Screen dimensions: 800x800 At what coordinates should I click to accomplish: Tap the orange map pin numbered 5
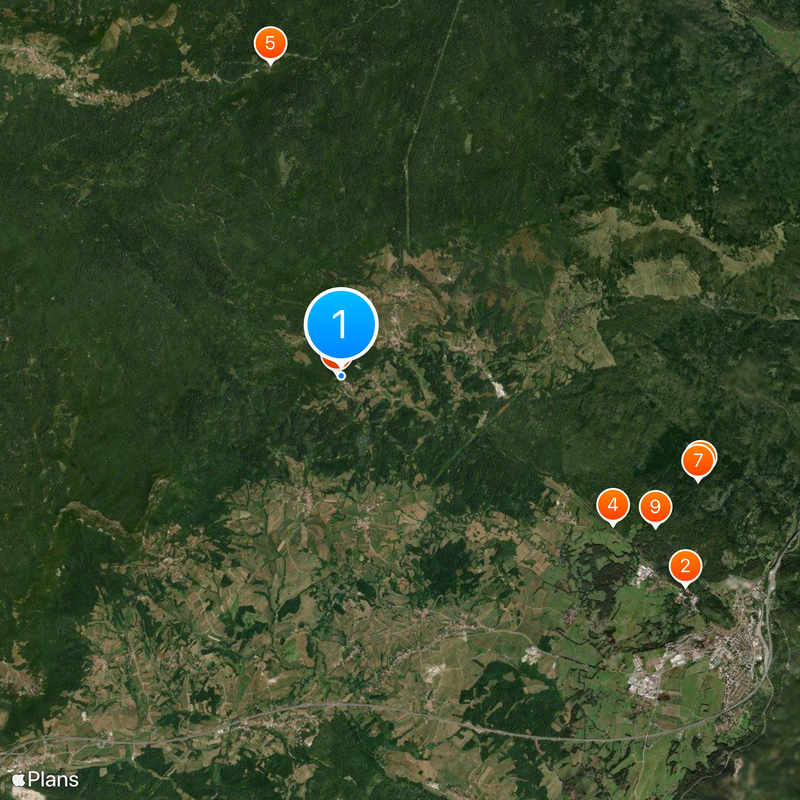pyautogui.click(x=270, y=43)
